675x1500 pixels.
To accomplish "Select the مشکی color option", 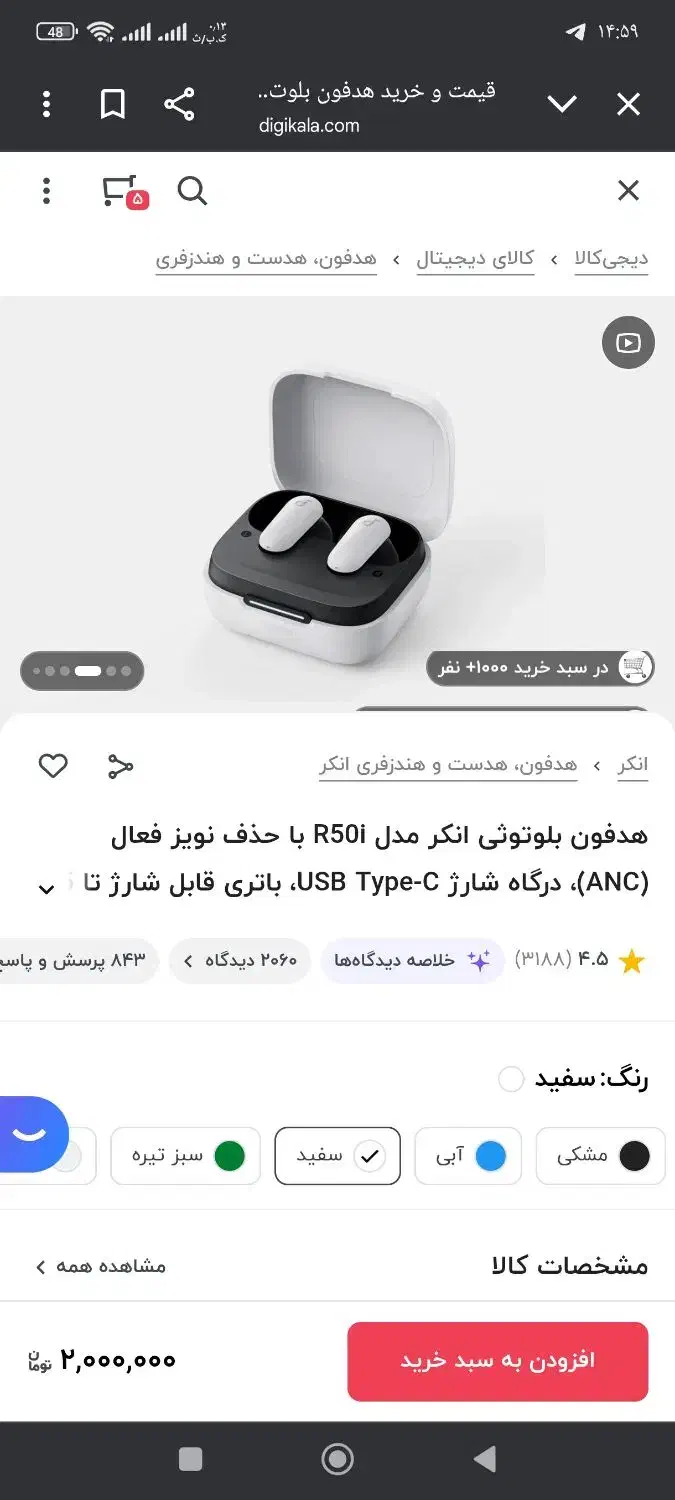I will [x=601, y=1156].
